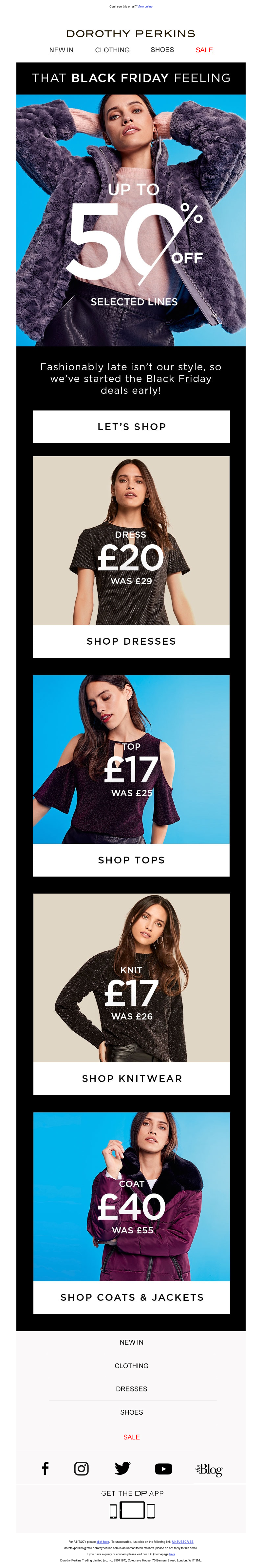Visit the Twitter profile
The height and width of the screenshot is (1568, 262).
click(122, 1468)
